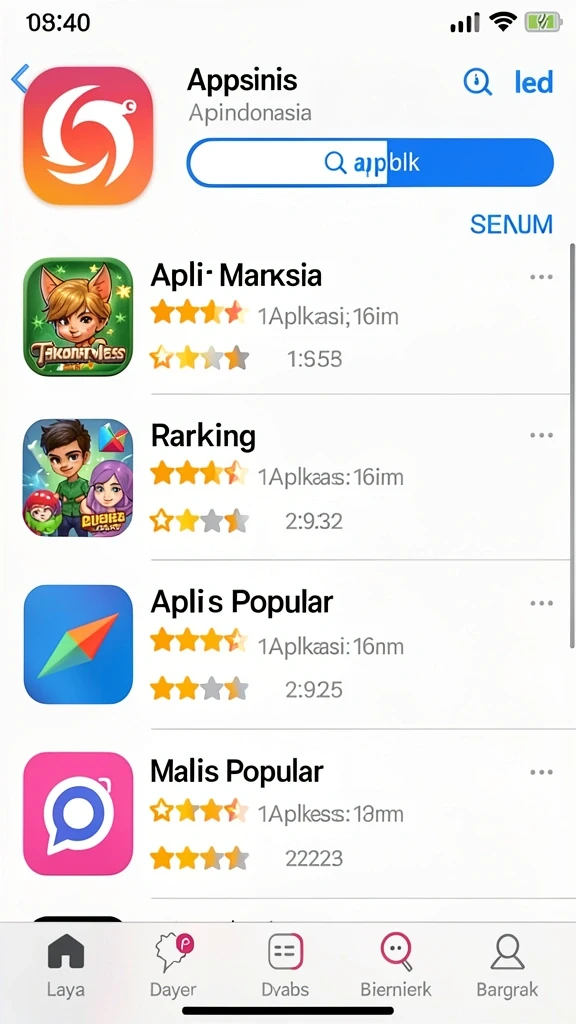Go back using the top-left arrow

point(19,78)
